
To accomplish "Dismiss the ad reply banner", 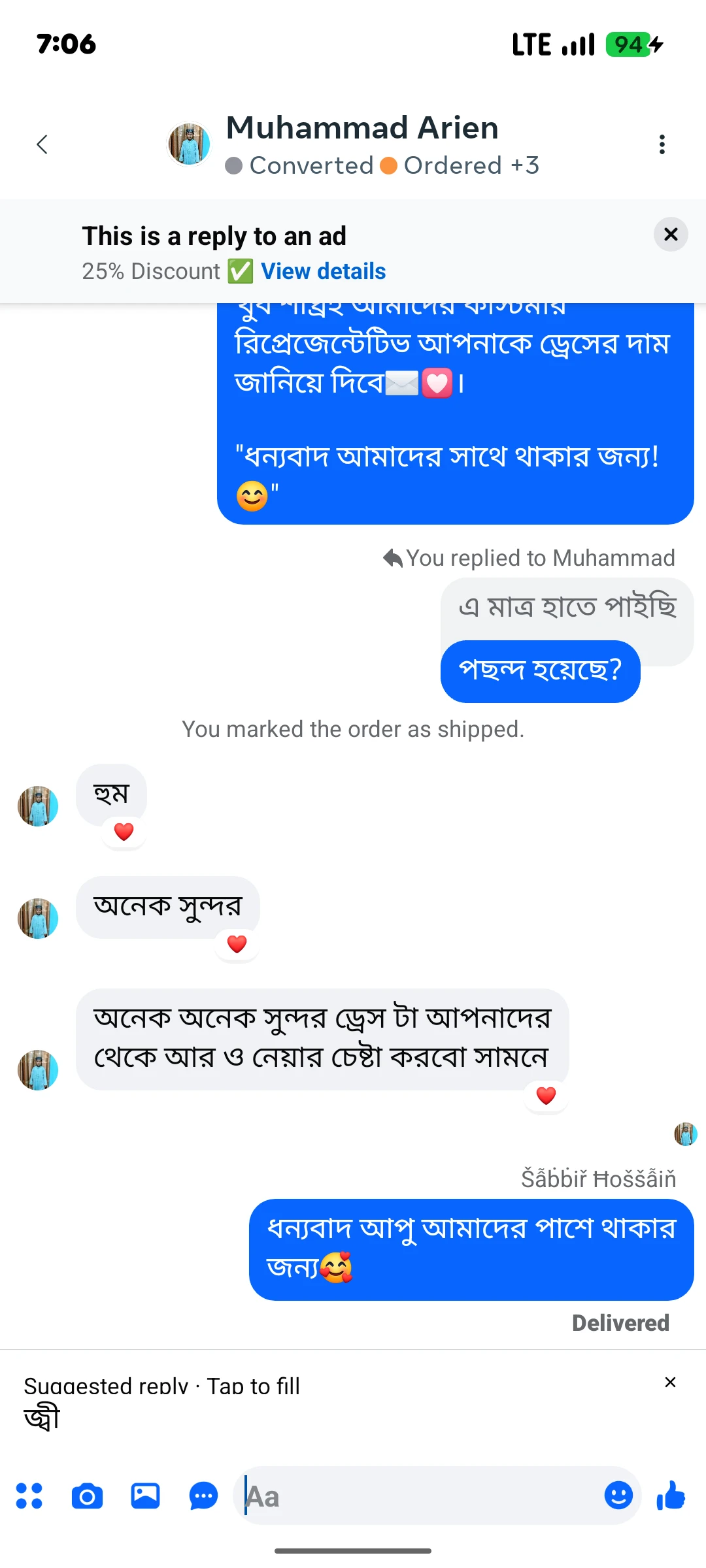I will pyautogui.click(x=671, y=235).
